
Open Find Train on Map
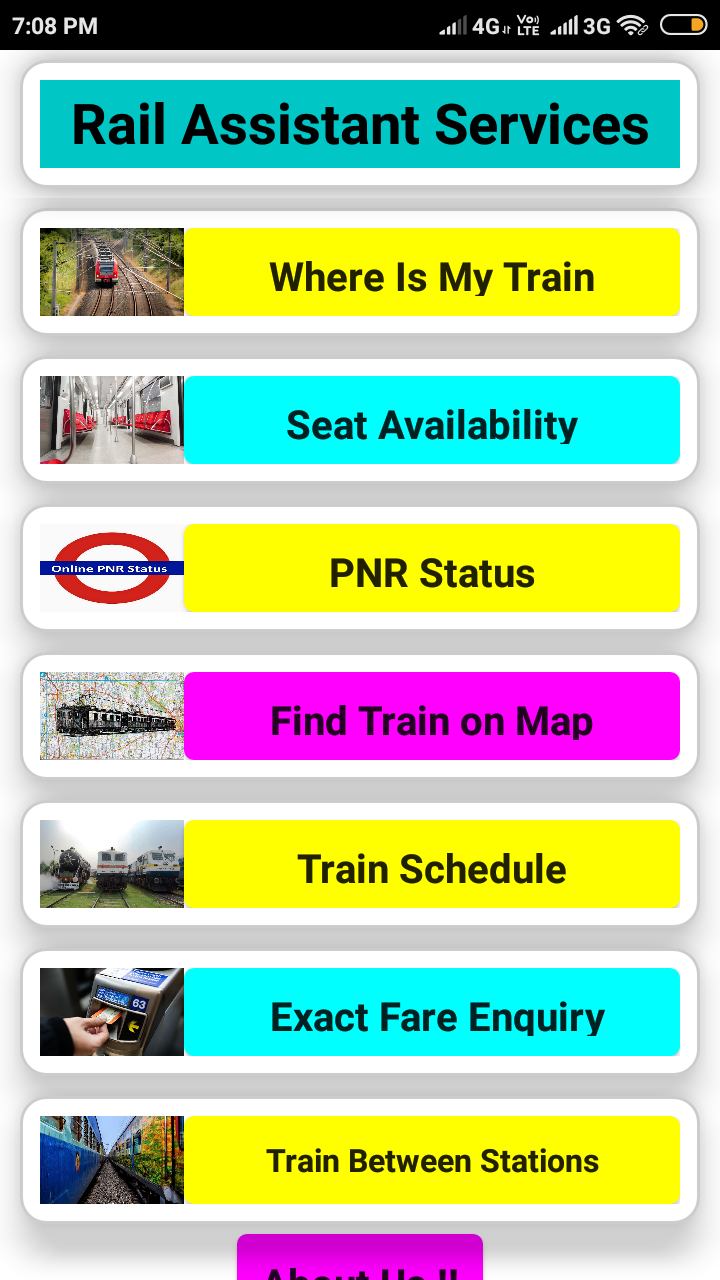coord(431,719)
